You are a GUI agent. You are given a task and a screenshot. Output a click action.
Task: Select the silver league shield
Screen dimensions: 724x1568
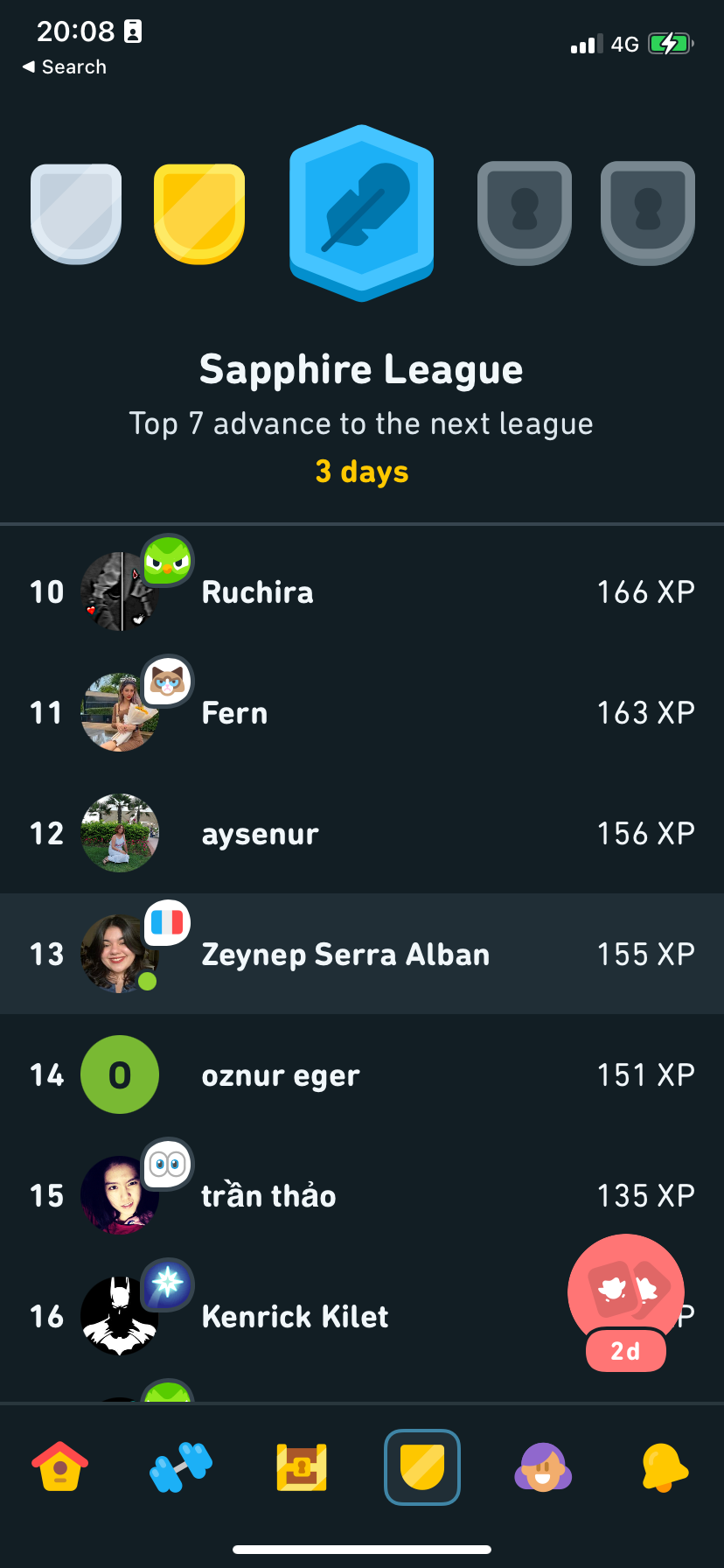click(x=75, y=212)
